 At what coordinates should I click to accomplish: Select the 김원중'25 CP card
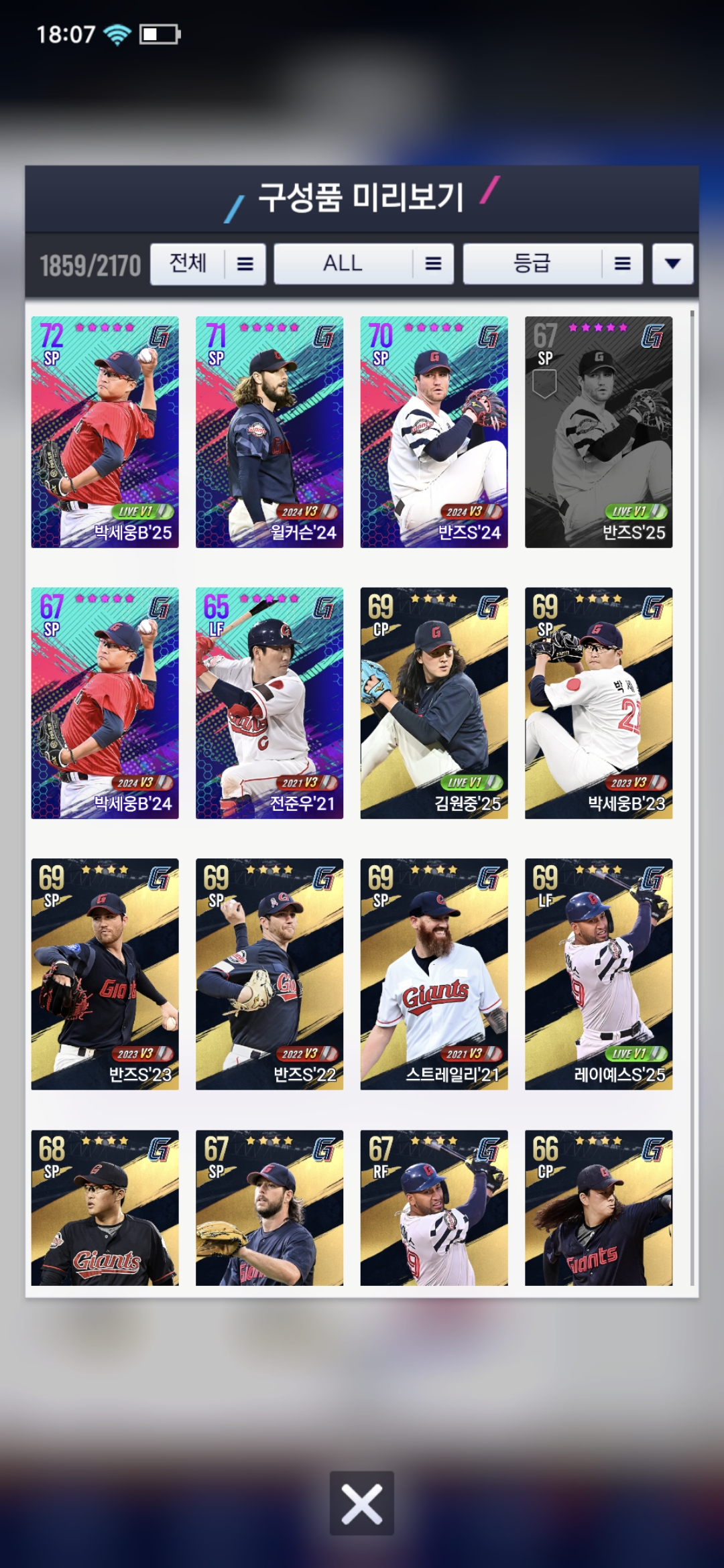[x=434, y=703]
